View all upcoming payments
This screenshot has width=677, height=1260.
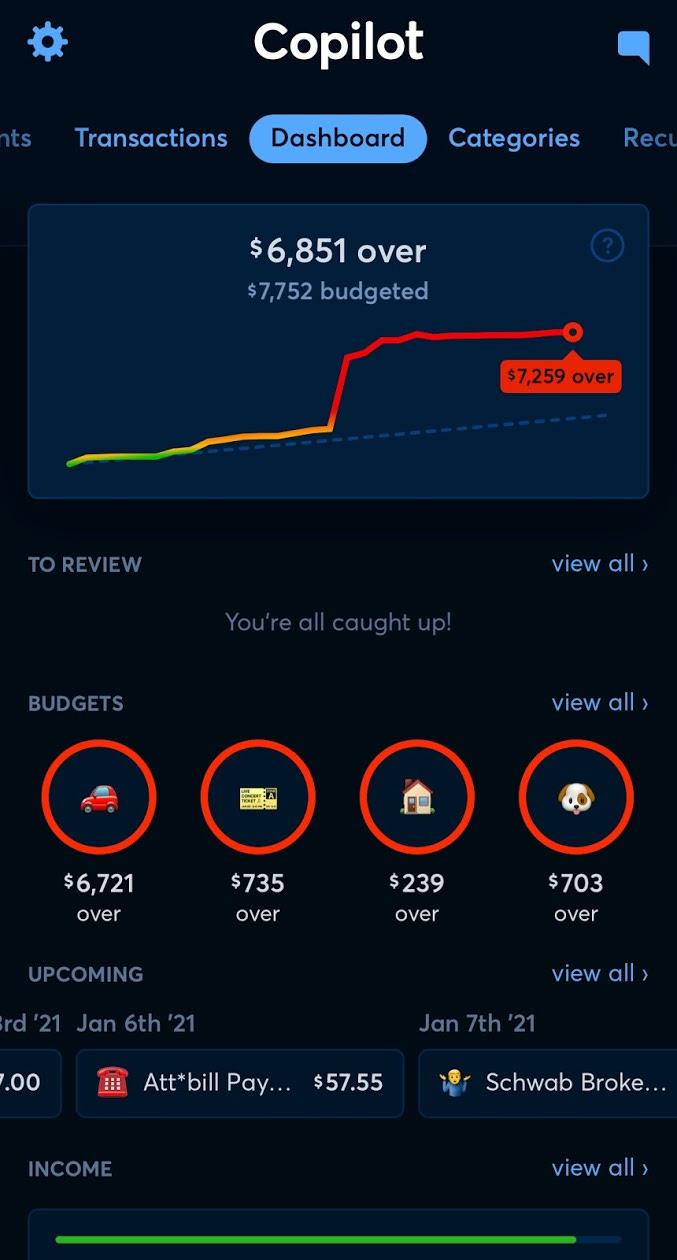[x=599, y=973]
